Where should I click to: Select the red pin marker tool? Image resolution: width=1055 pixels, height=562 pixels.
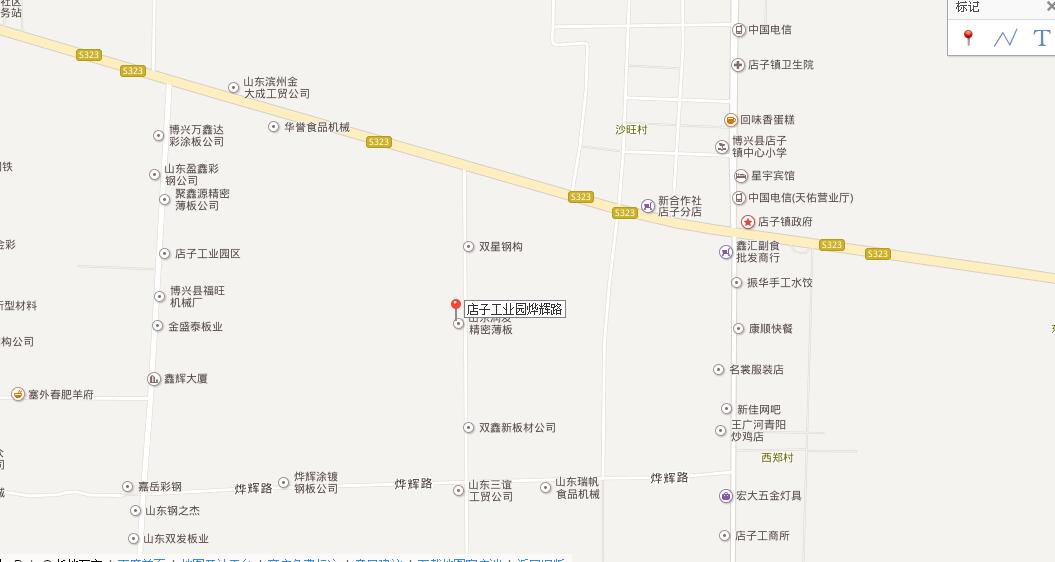click(967, 38)
